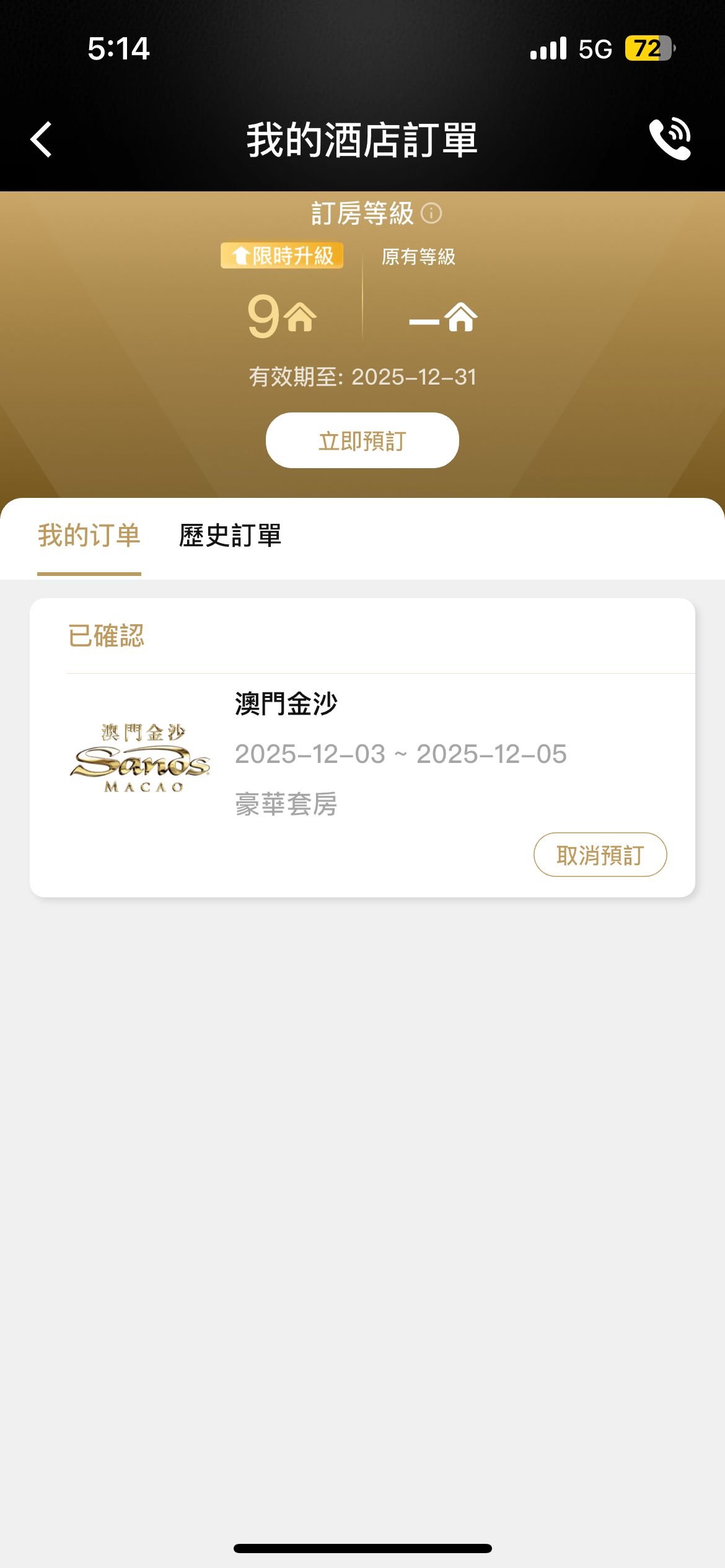
Task: Tap the 立即預訂 button
Action: click(x=362, y=440)
